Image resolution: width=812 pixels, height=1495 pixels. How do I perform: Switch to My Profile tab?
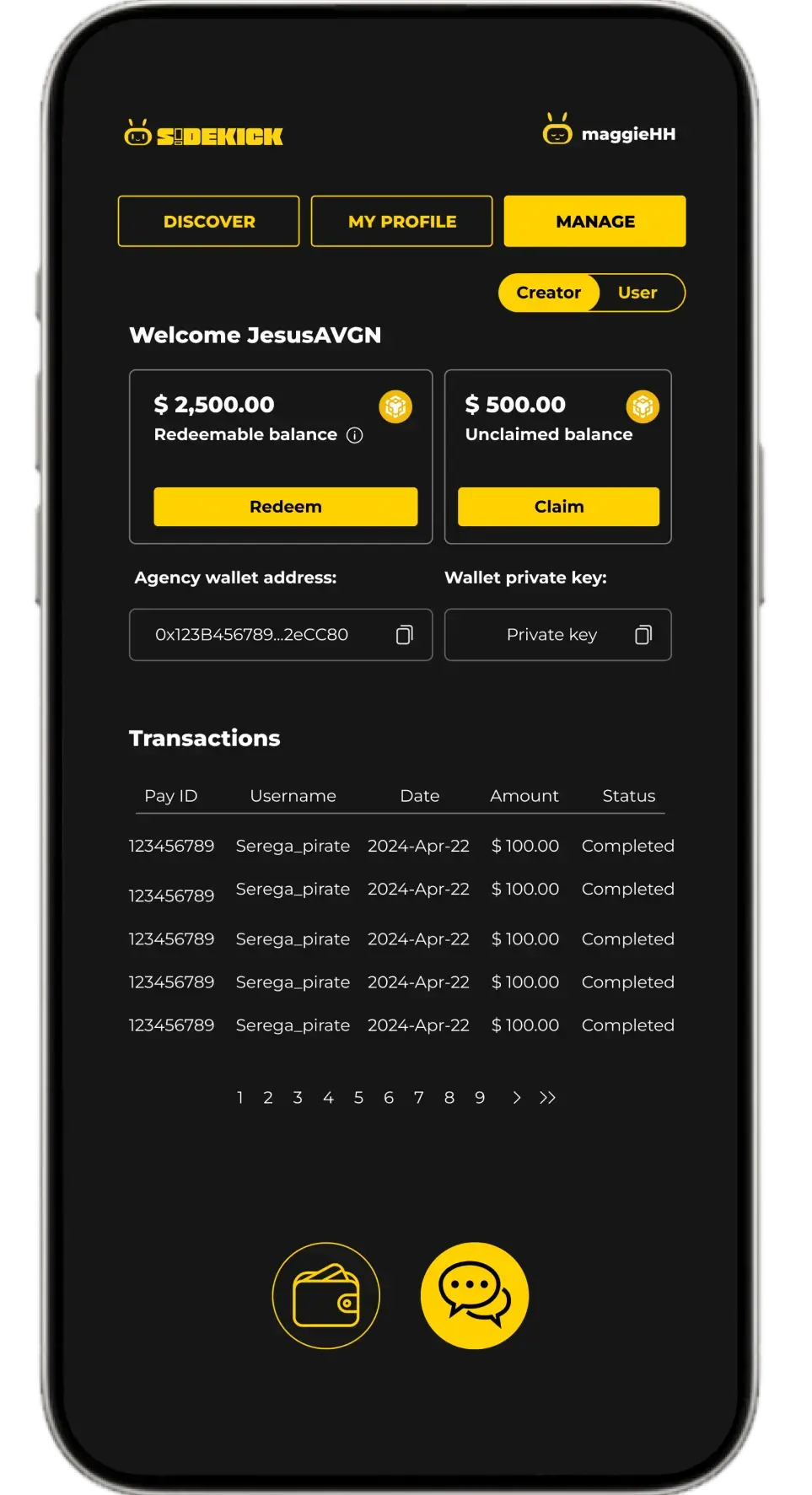coord(401,221)
